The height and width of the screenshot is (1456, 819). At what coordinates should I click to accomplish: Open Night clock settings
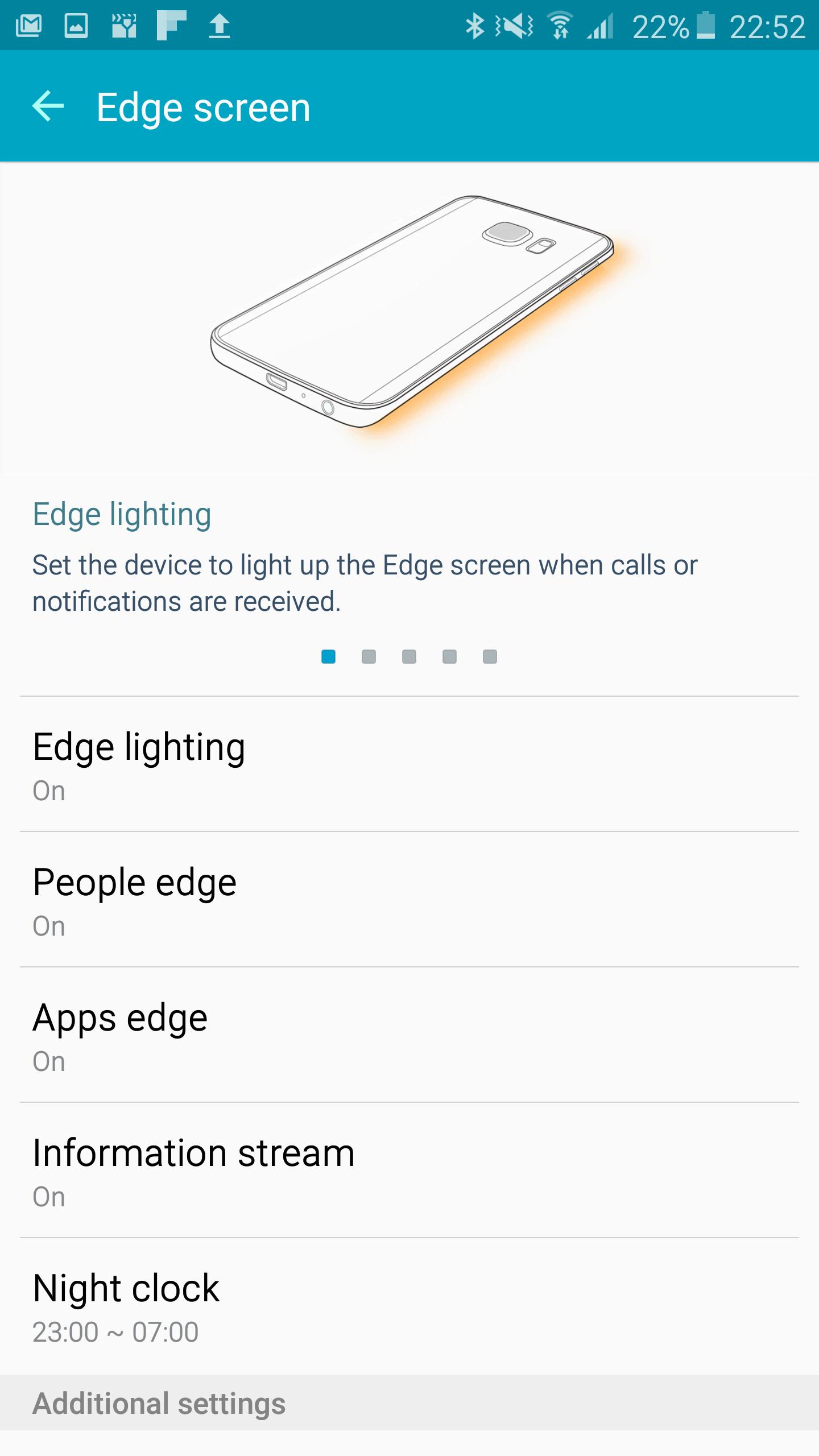409,1306
